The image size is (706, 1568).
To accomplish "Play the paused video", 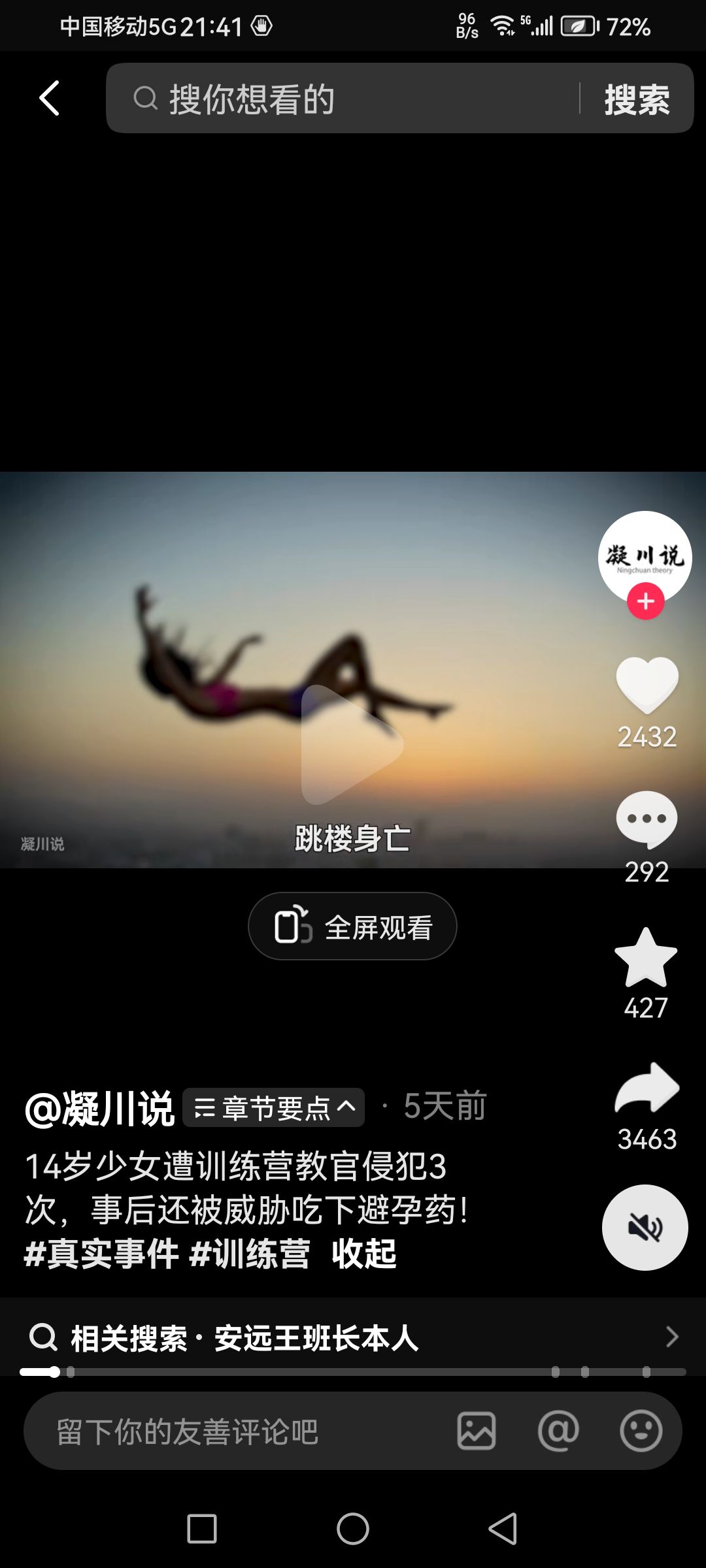I will pos(352,745).
